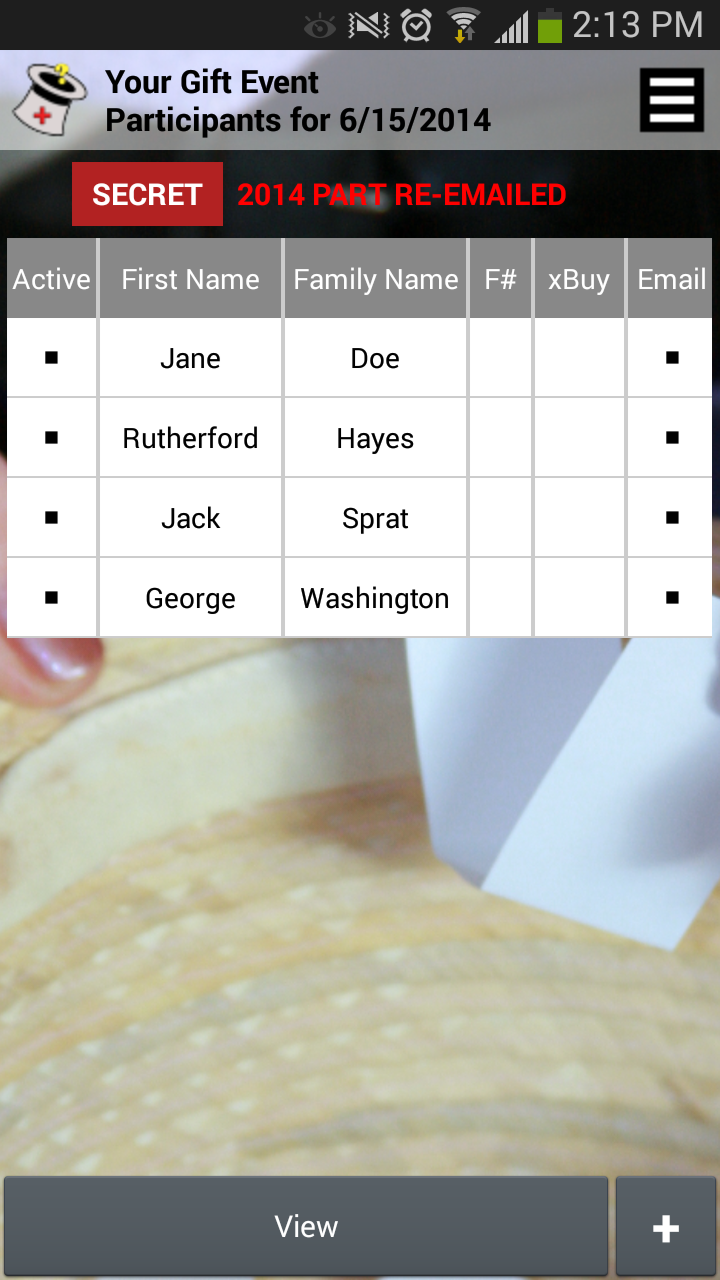This screenshot has height=1280, width=720.
Task: Open Jack Sprat's participant row
Action: pyautogui.click(x=190, y=518)
